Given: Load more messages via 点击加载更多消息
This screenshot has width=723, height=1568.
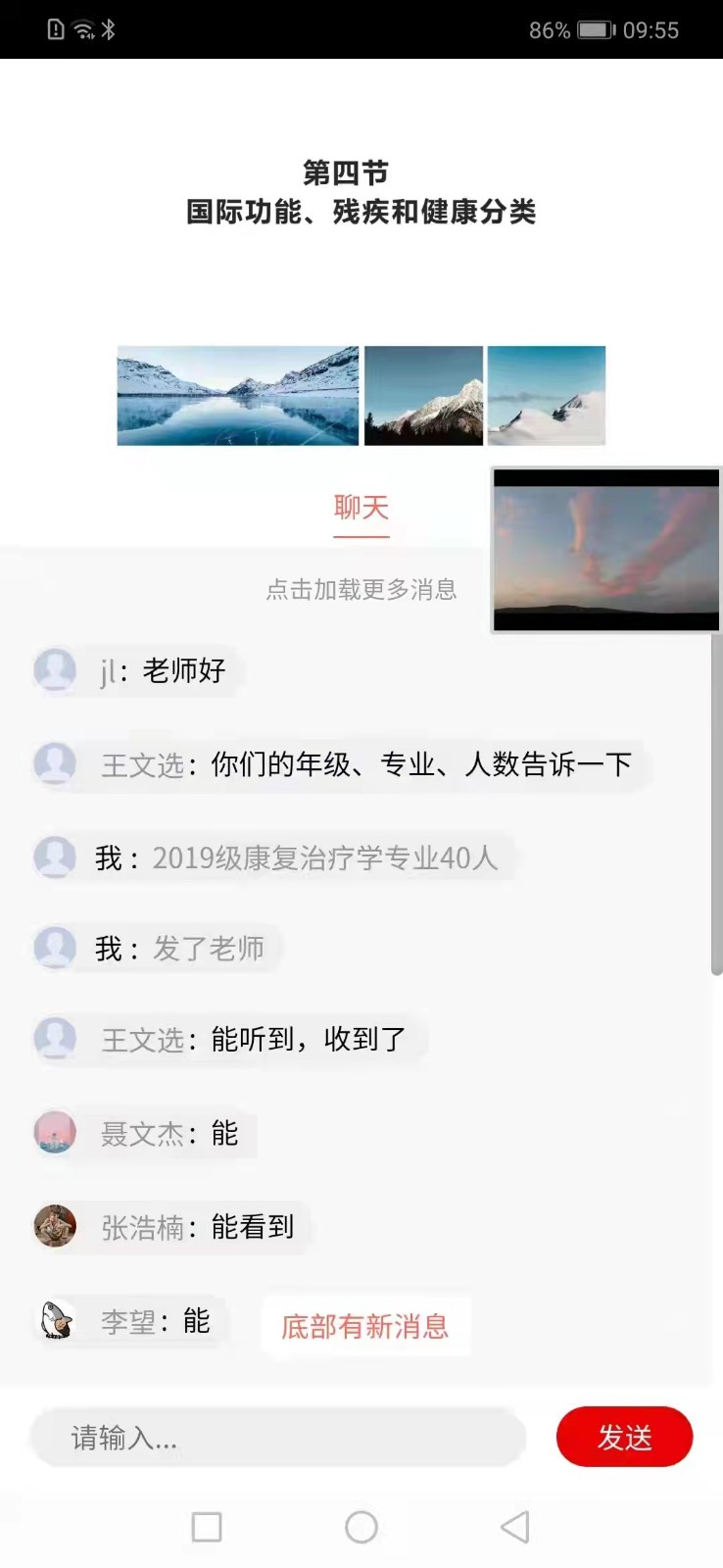Looking at the screenshot, I should coord(361,590).
